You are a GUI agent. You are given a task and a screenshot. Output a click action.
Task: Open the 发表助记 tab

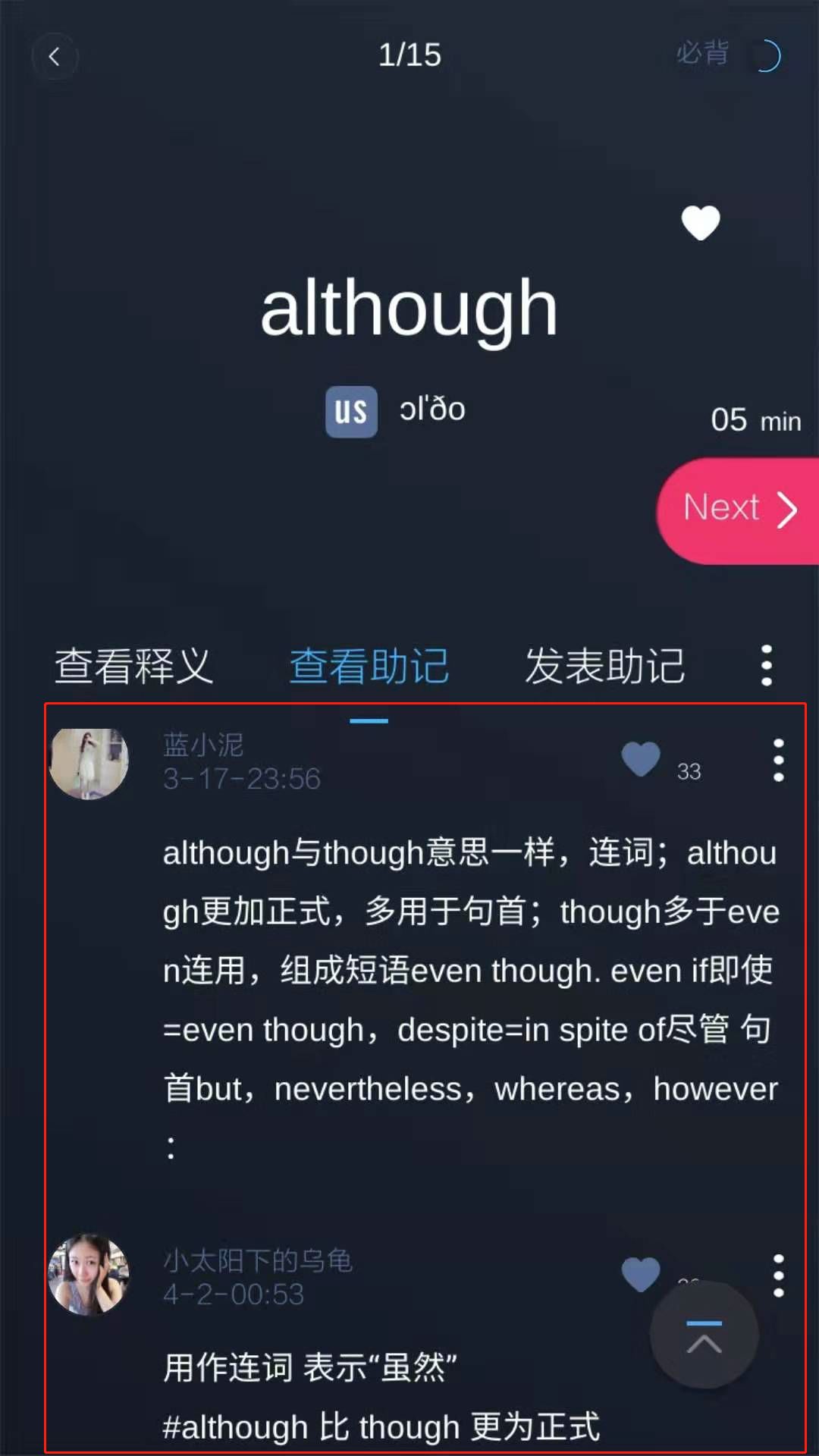605,666
